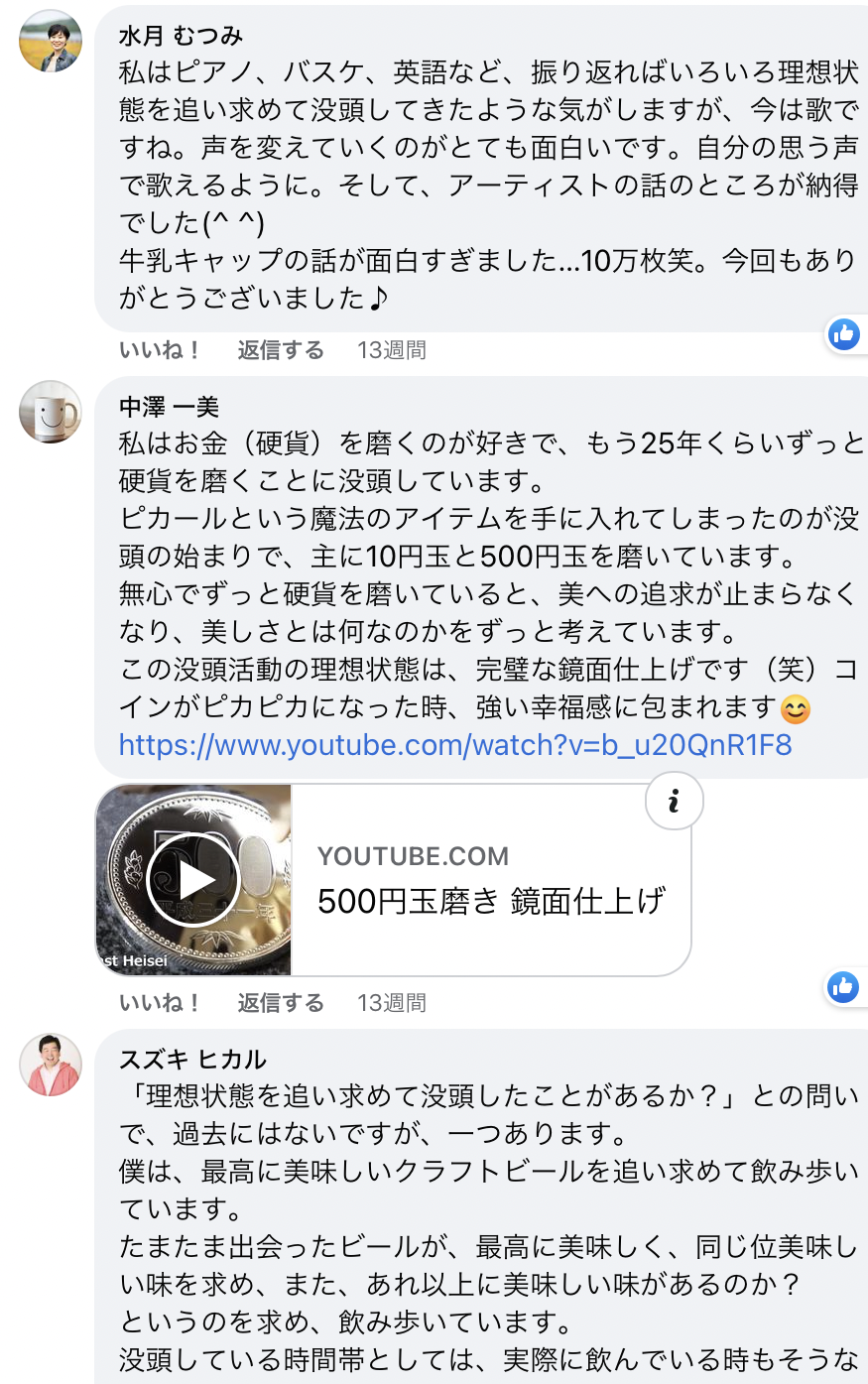
Task: Reply to 水月 むつみ's comment
Action: pos(281,350)
